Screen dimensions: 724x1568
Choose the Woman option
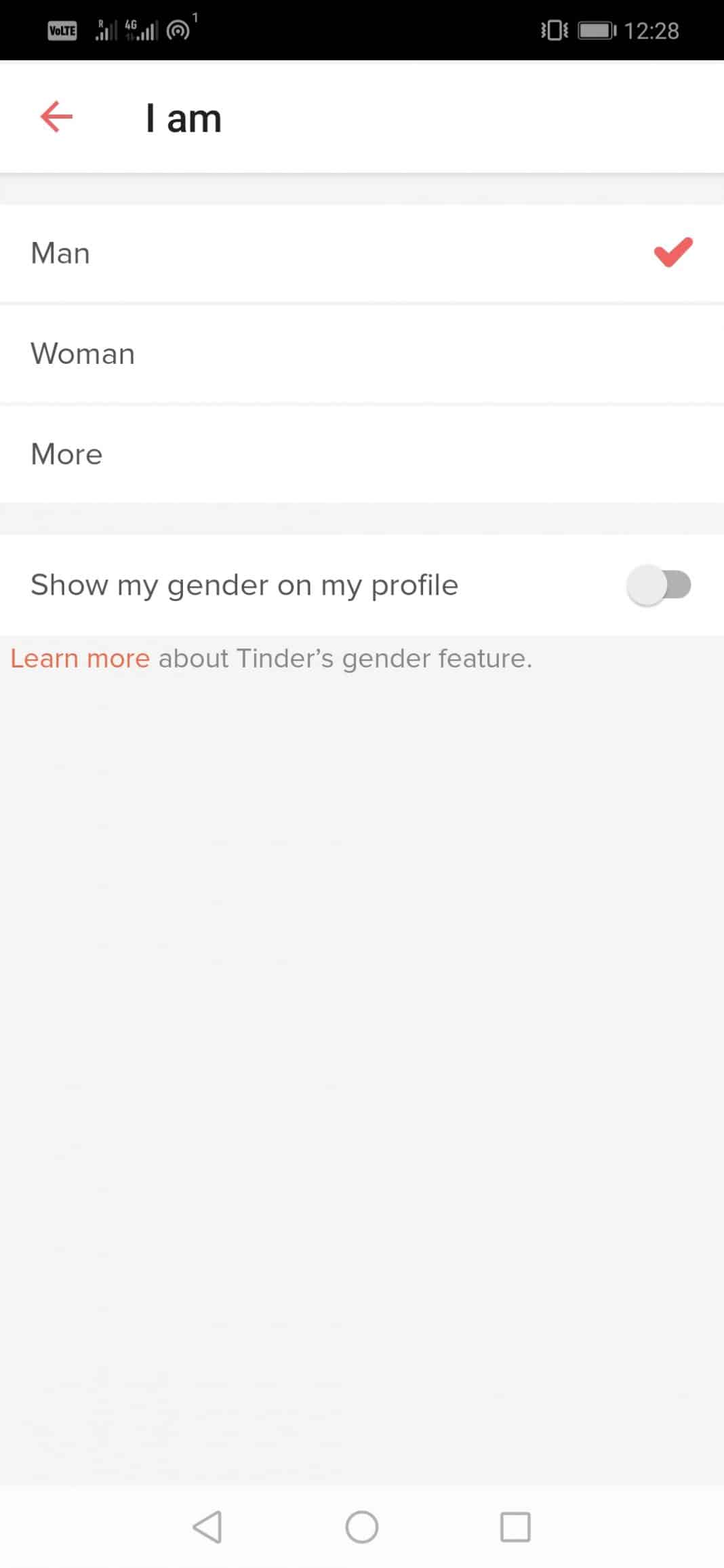point(362,354)
